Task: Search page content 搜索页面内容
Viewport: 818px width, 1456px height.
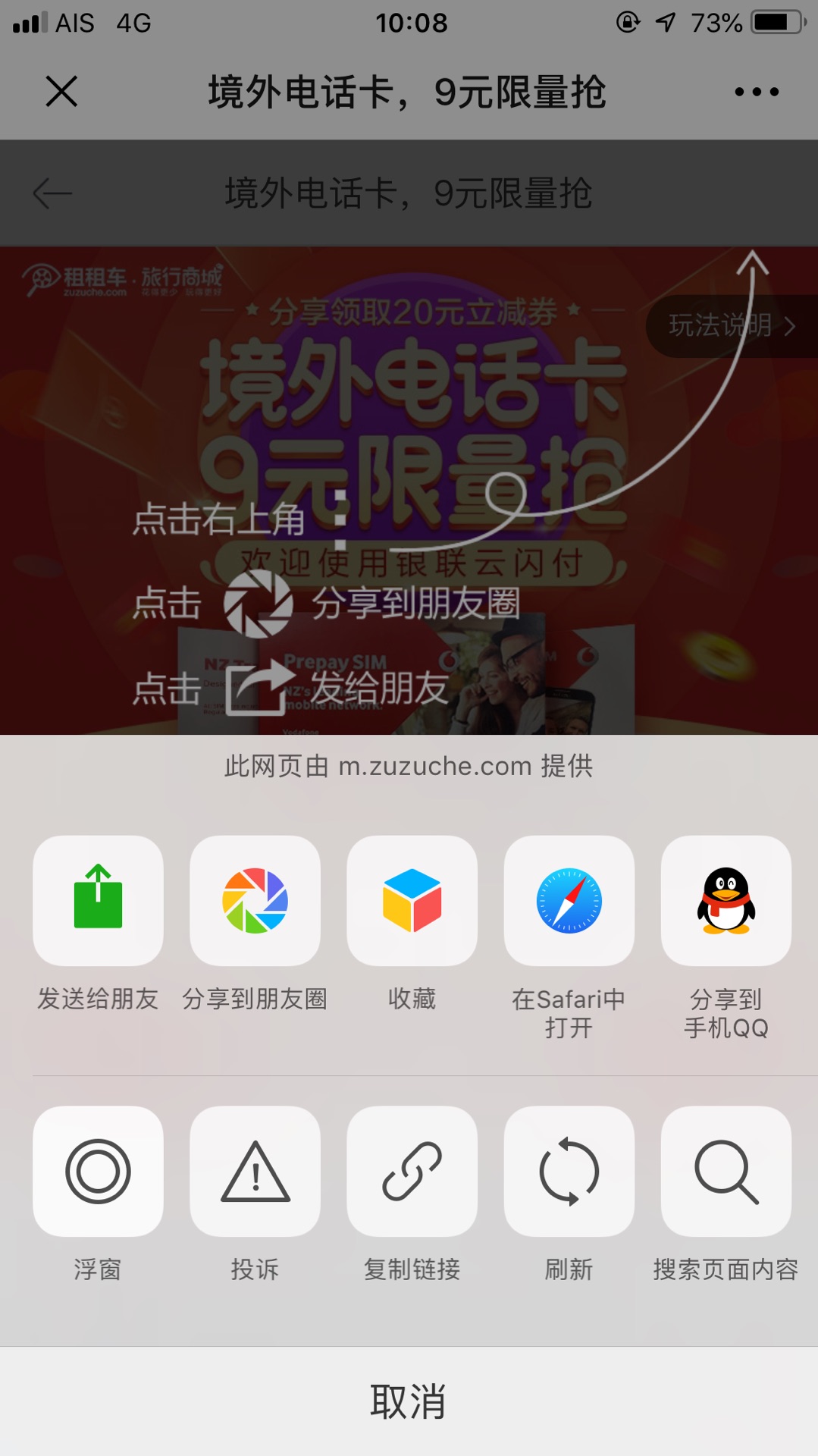Action: tap(726, 1172)
